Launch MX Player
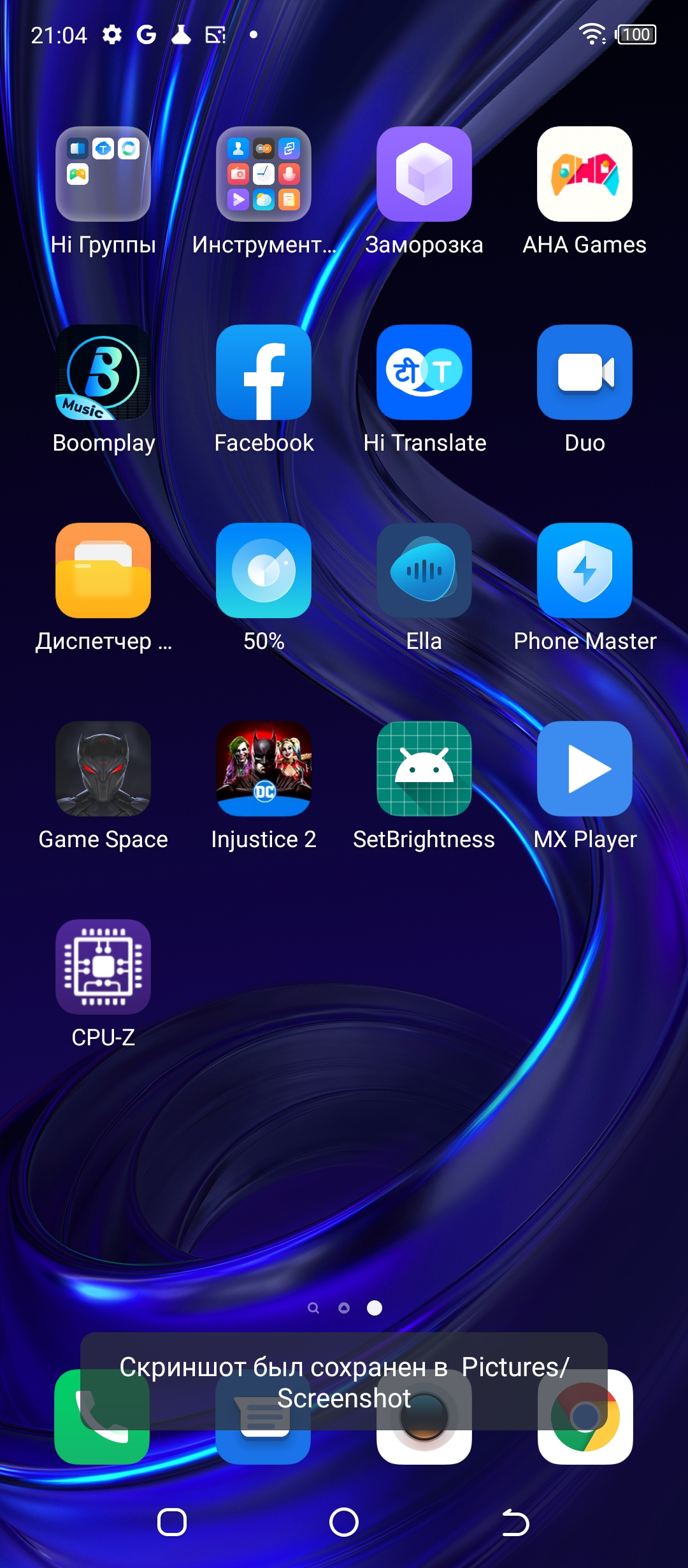Viewport: 688px width, 1568px height. click(x=585, y=769)
